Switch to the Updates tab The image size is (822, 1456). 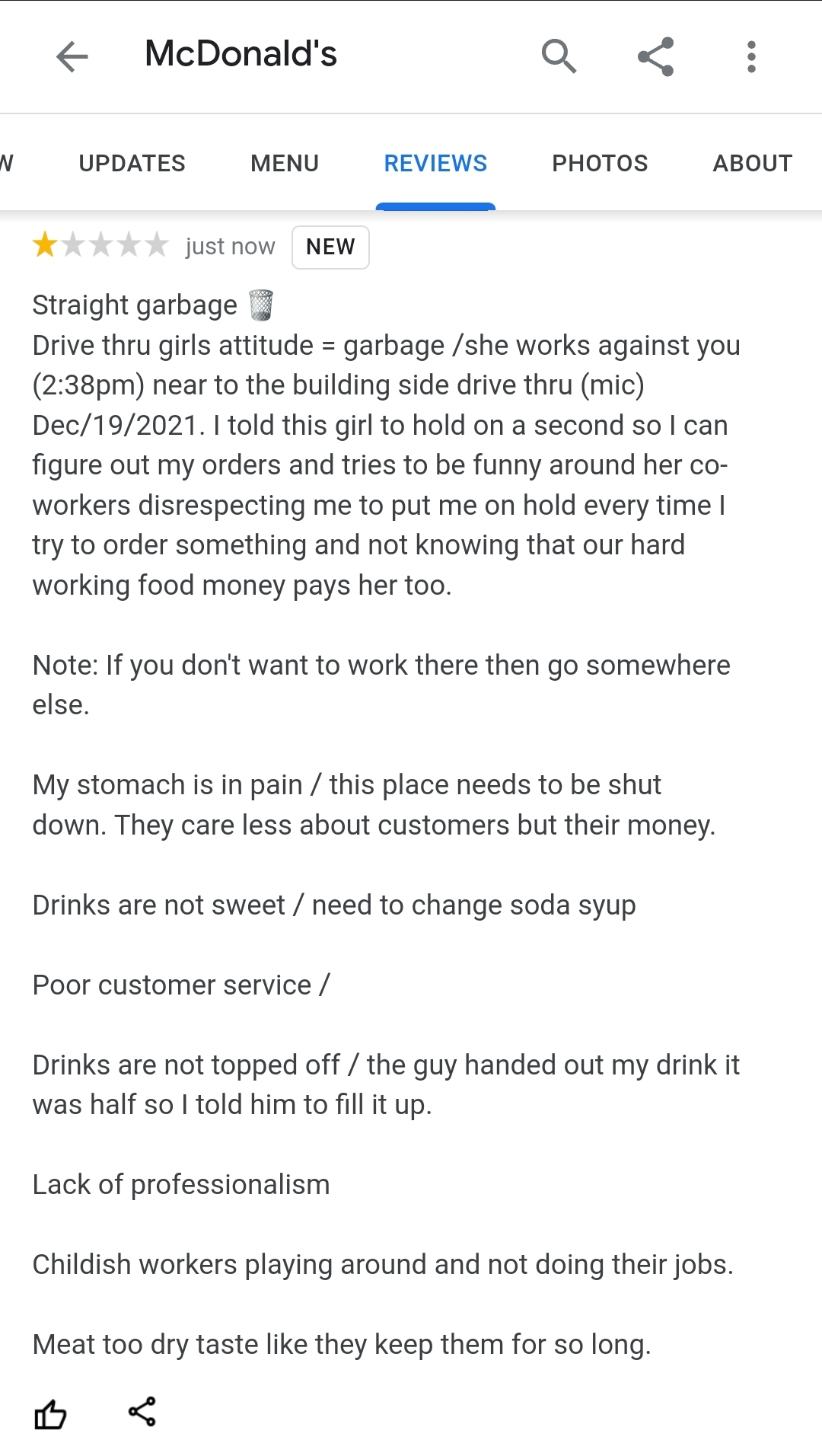point(132,163)
